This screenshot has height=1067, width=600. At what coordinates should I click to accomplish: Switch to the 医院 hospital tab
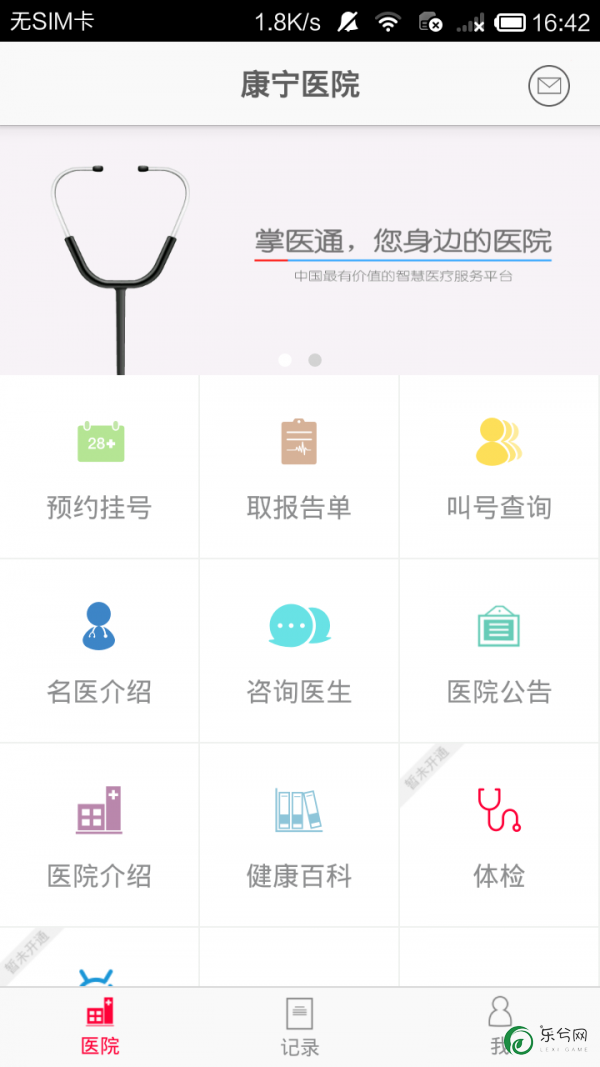pyautogui.click(x=100, y=1027)
